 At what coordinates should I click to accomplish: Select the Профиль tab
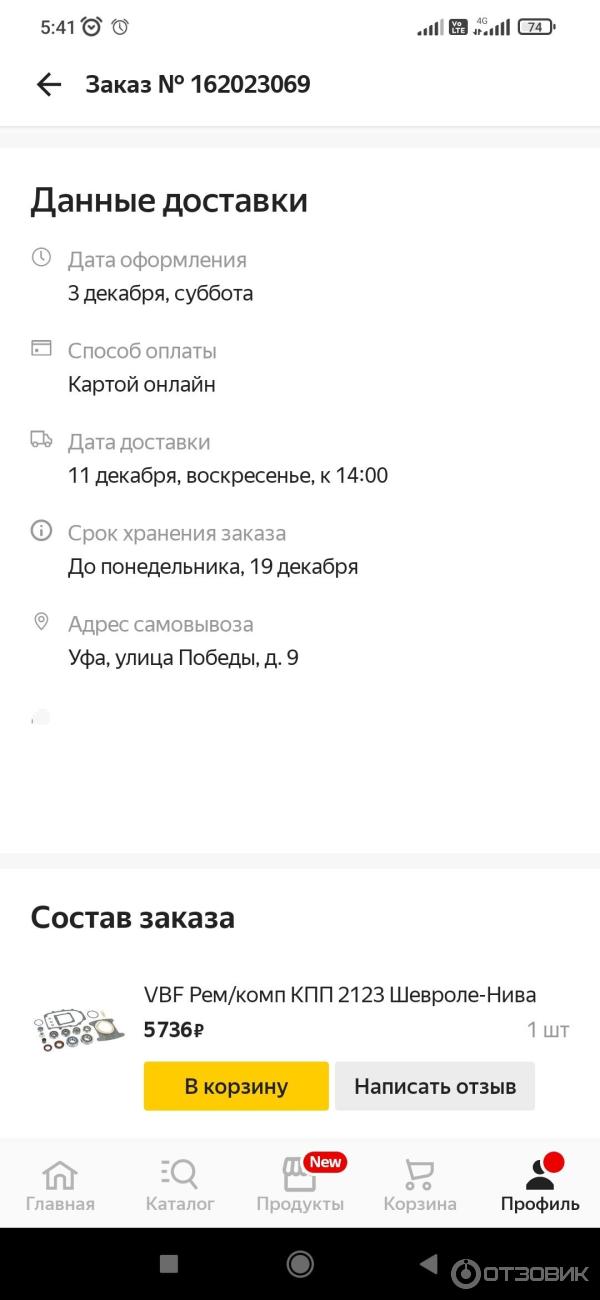[x=540, y=1185]
